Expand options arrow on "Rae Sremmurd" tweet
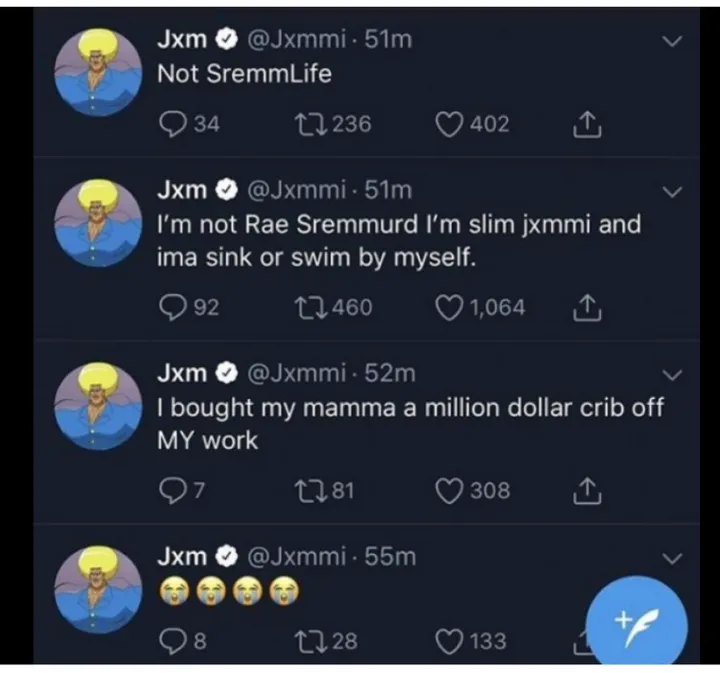The height and width of the screenshot is (673, 720). (x=672, y=191)
